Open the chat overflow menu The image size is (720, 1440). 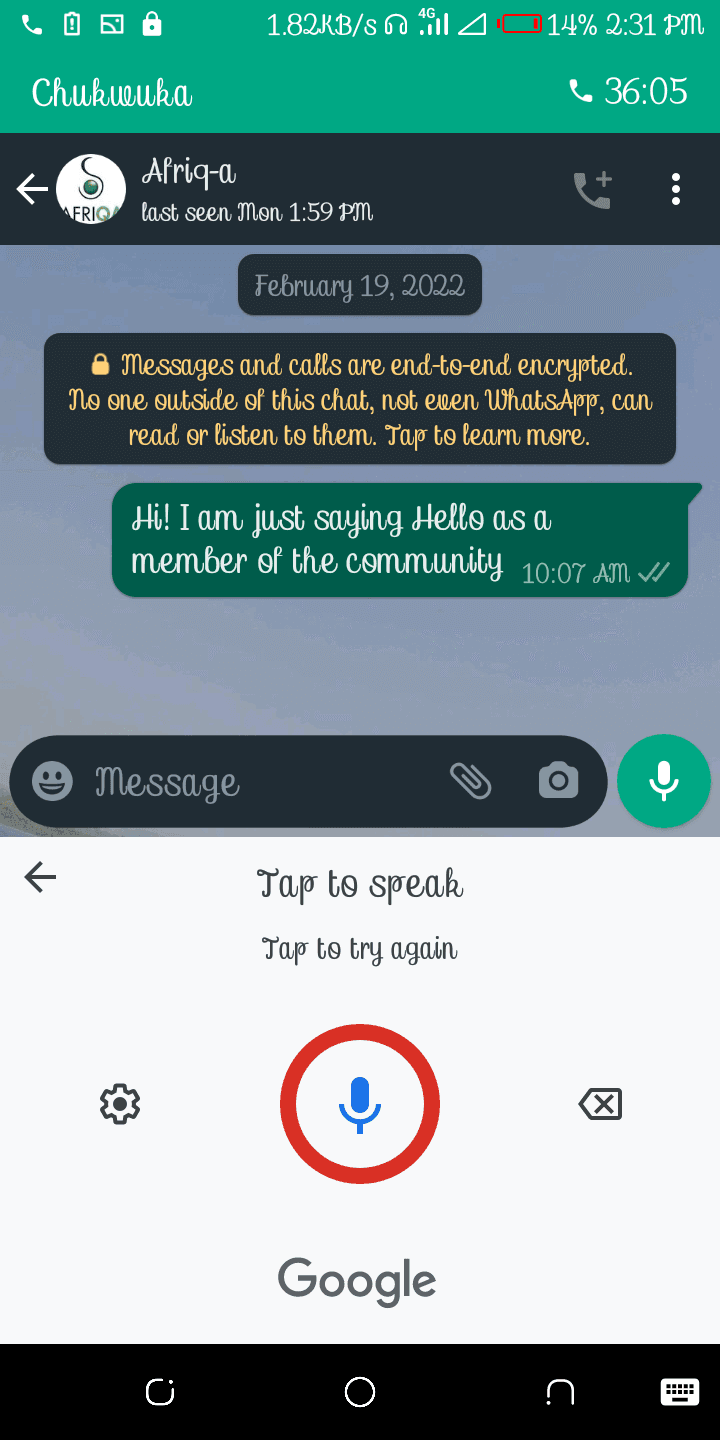[676, 189]
